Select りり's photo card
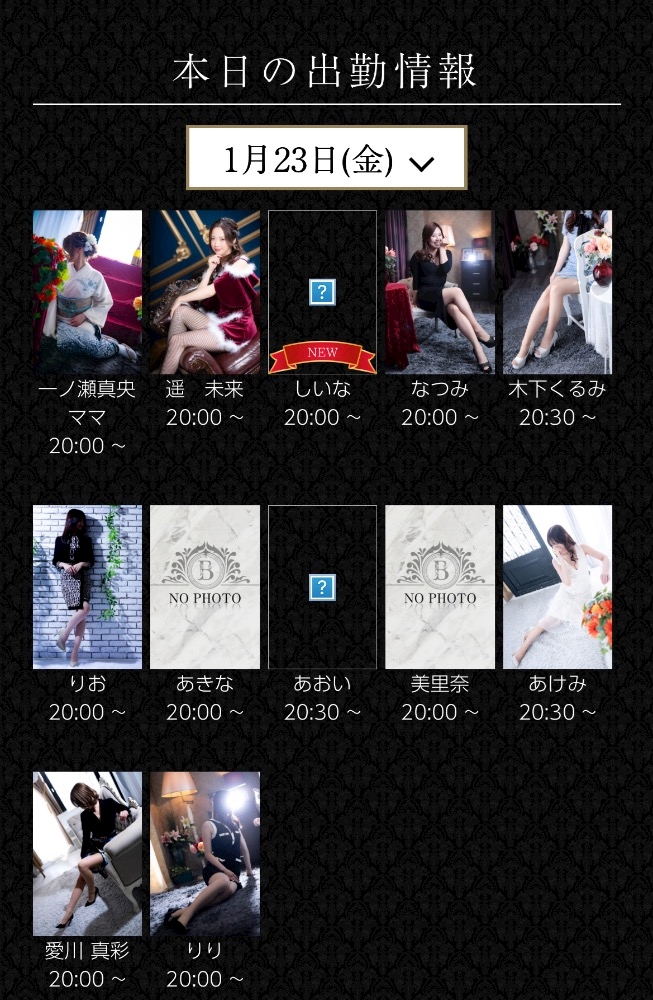The height and width of the screenshot is (1000, 653). coord(205,853)
